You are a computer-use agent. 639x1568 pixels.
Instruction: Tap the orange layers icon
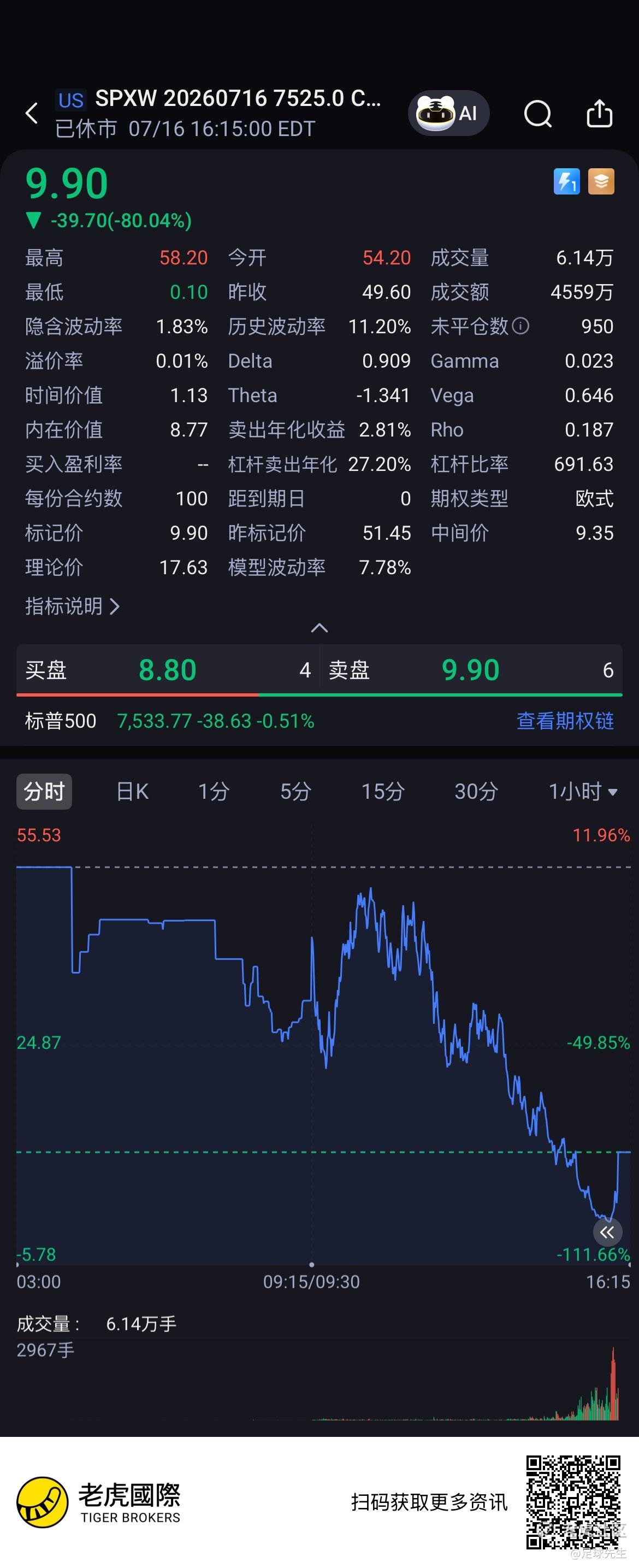click(x=601, y=181)
